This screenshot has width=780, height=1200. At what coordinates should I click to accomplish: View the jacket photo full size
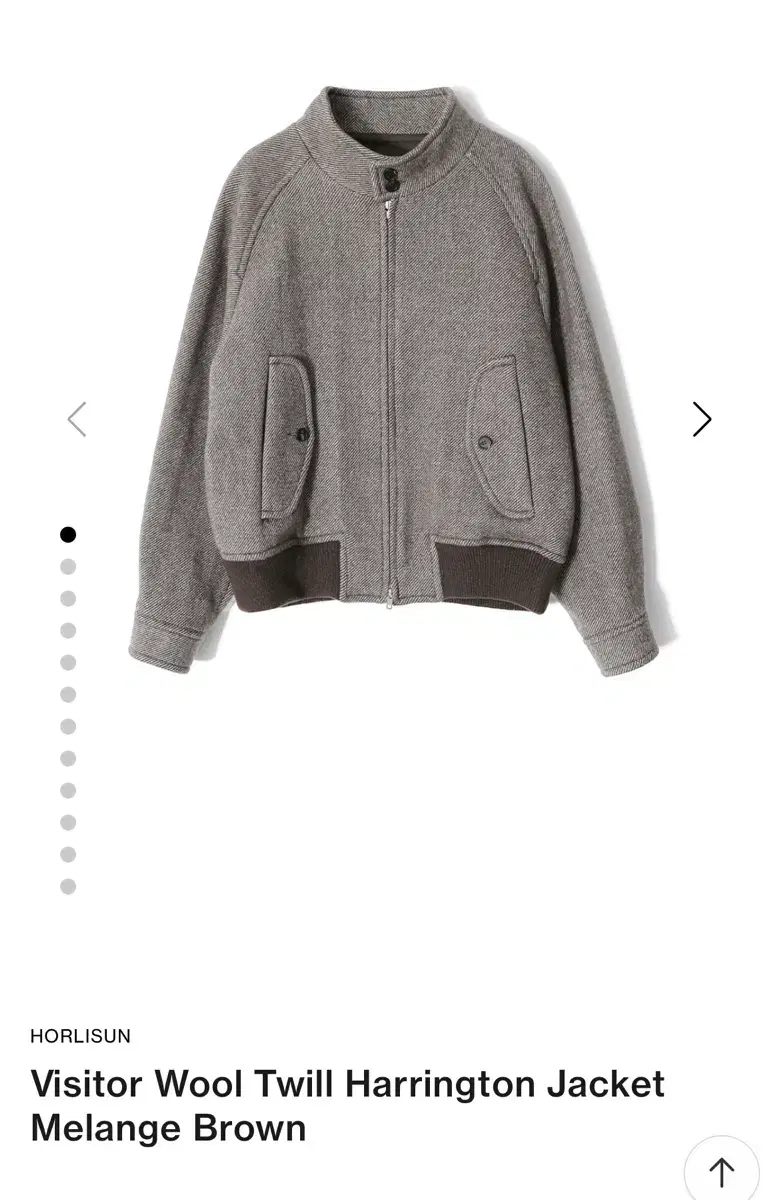390,400
